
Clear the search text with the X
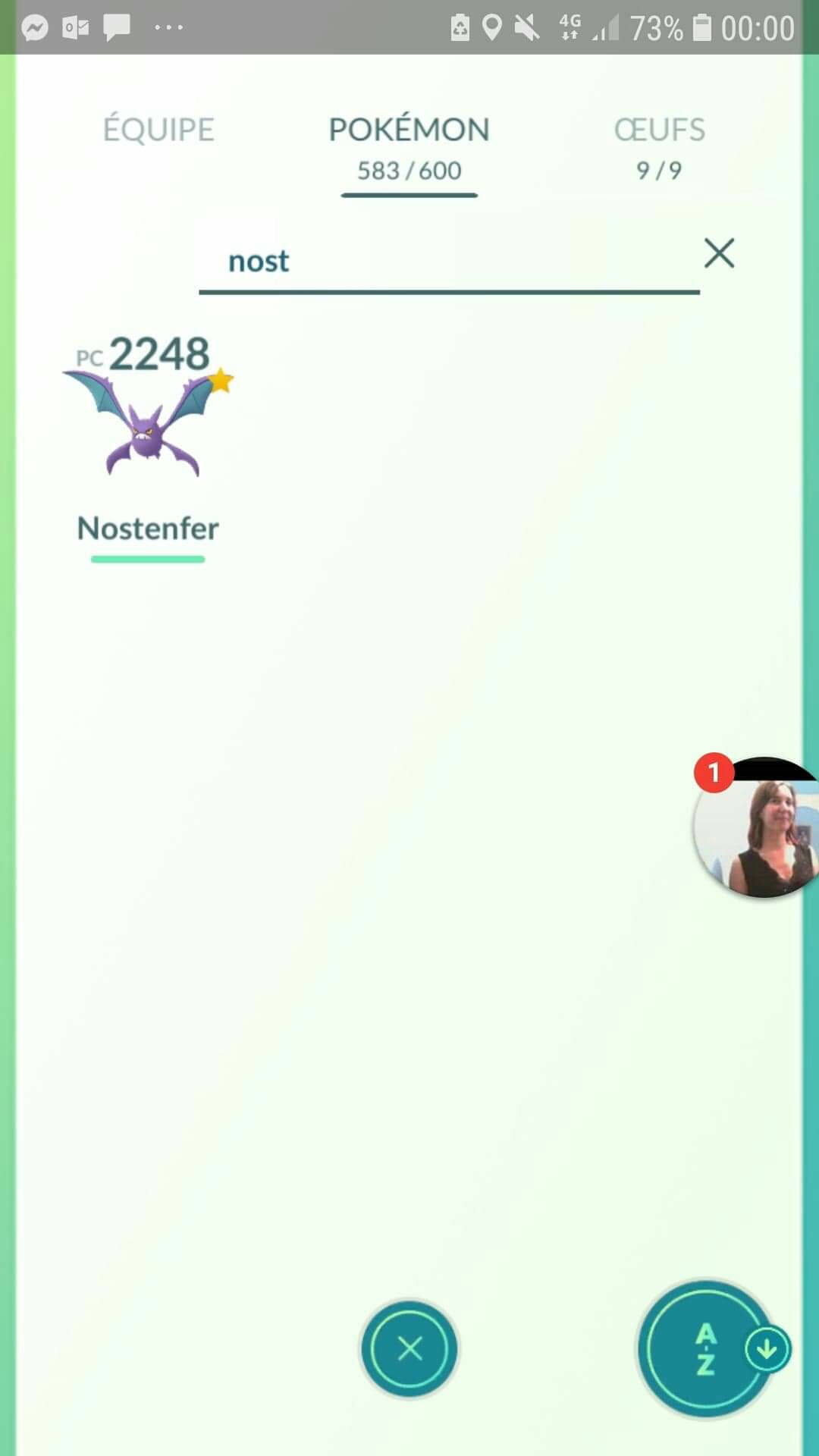click(719, 253)
